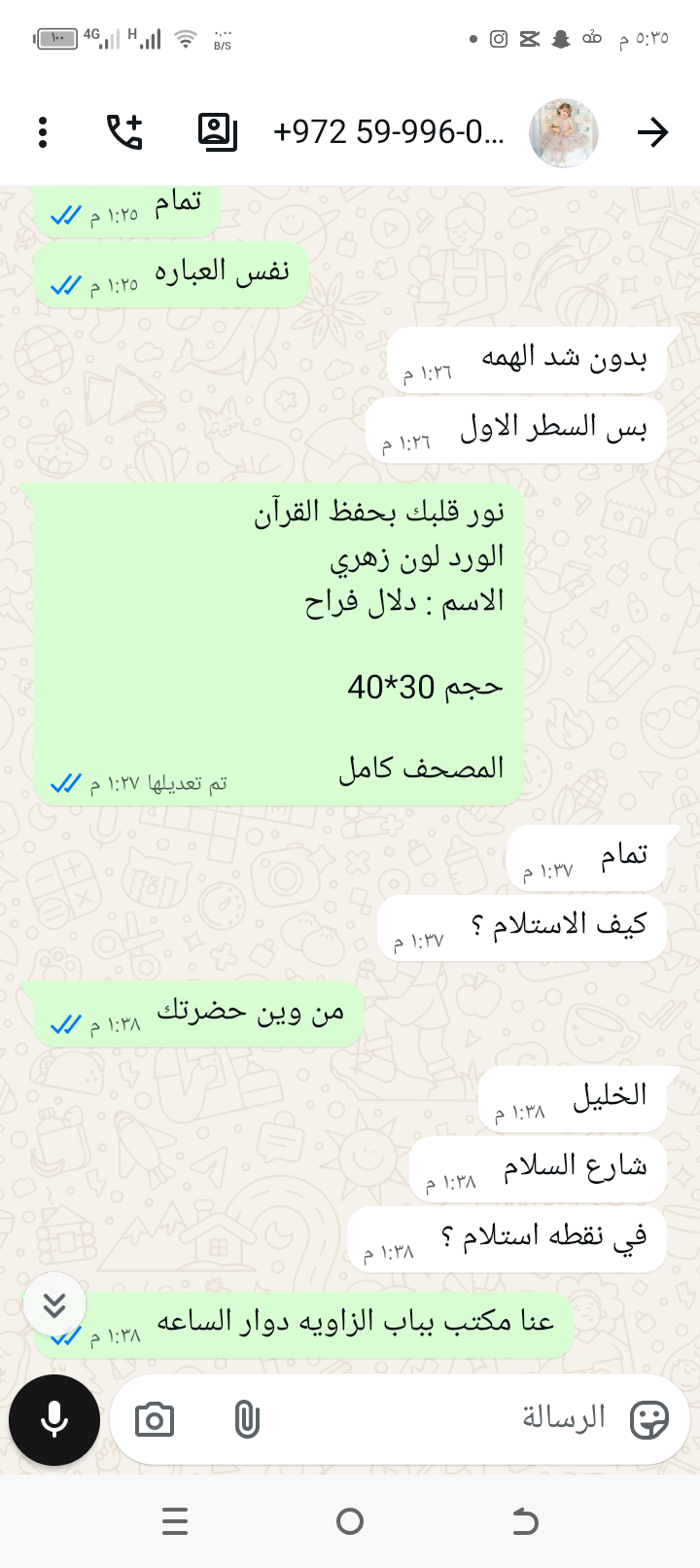700x1568 pixels.
Task: Jump to latest messages with down chevrons
Action: tap(54, 1304)
